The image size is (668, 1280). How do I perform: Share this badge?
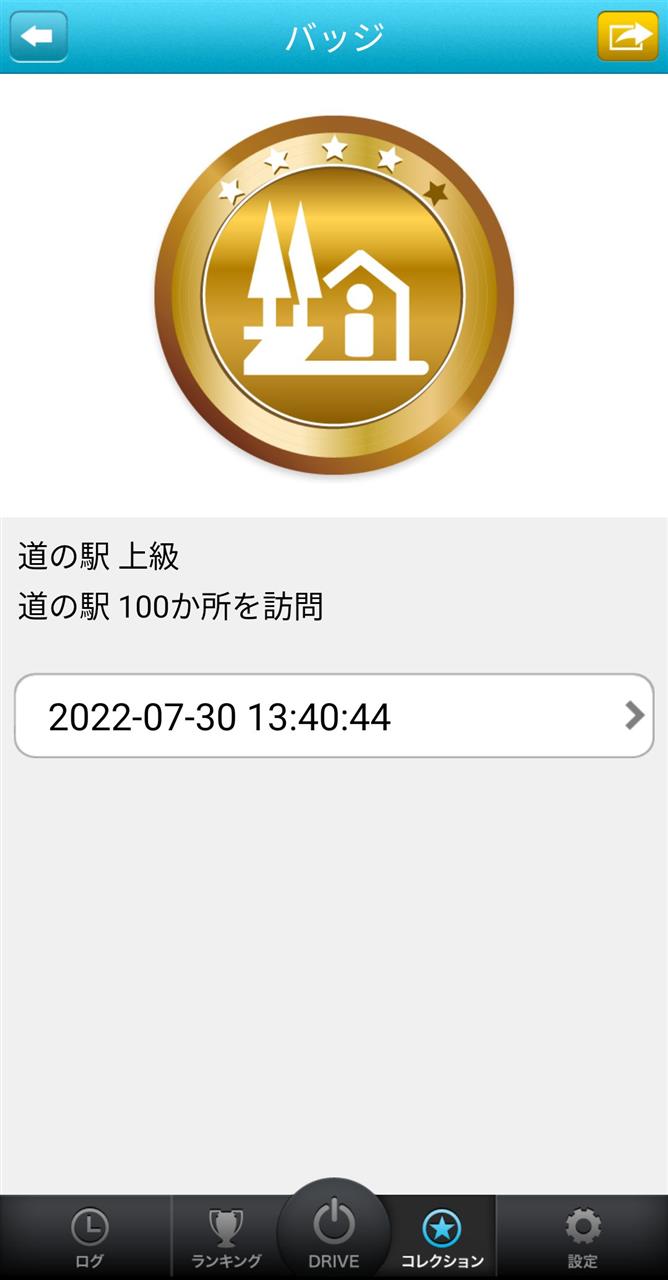[627, 37]
